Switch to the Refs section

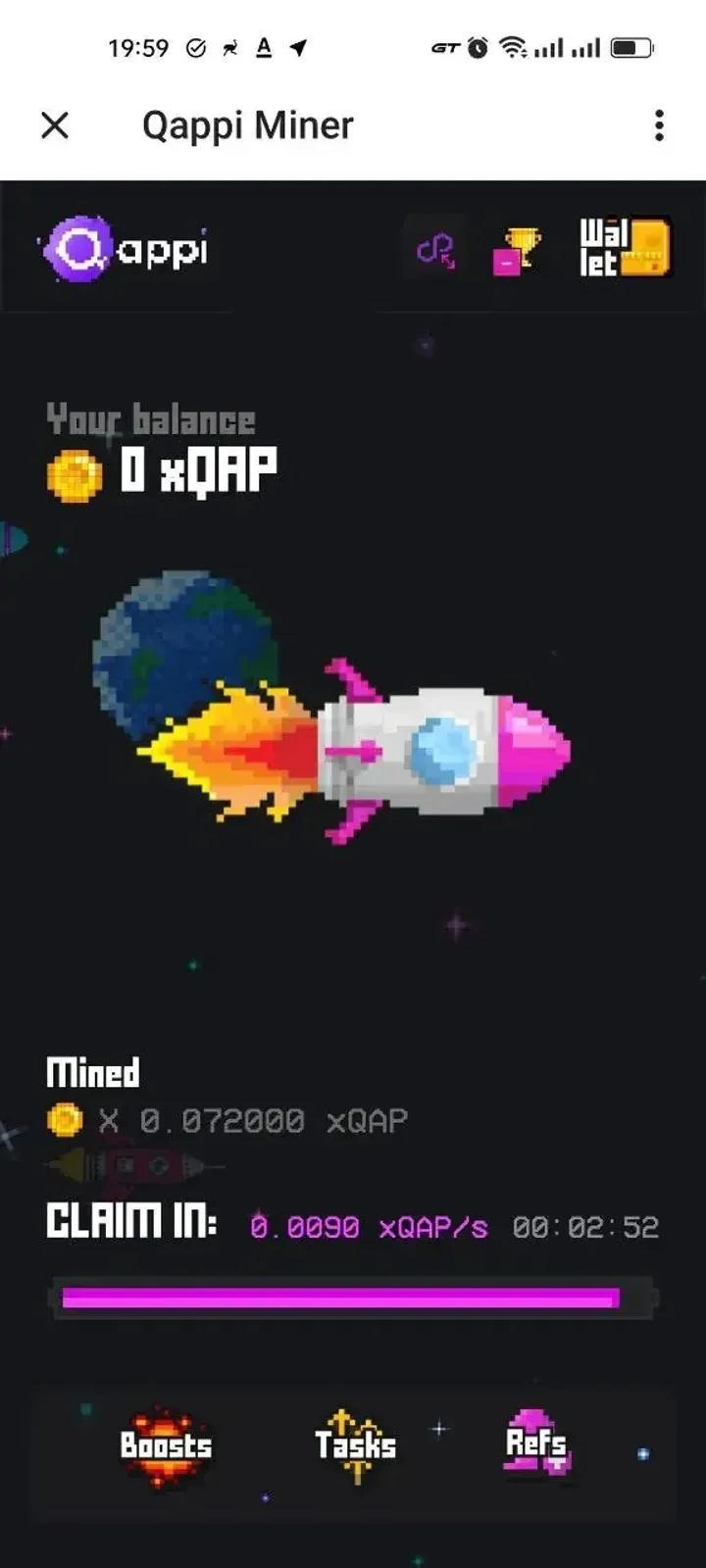[x=536, y=1445]
